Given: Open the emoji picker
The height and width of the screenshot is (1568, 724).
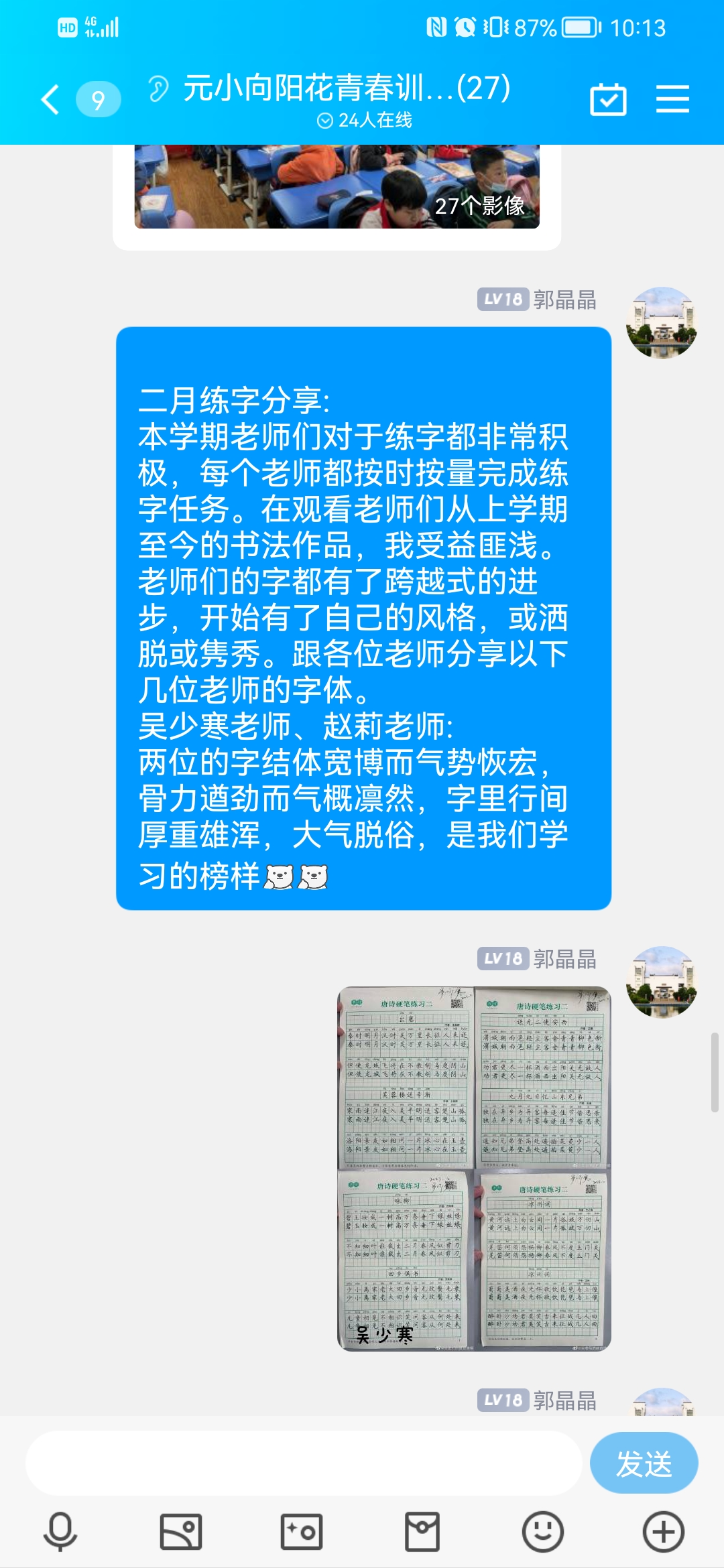Looking at the screenshot, I should click(x=543, y=1532).
